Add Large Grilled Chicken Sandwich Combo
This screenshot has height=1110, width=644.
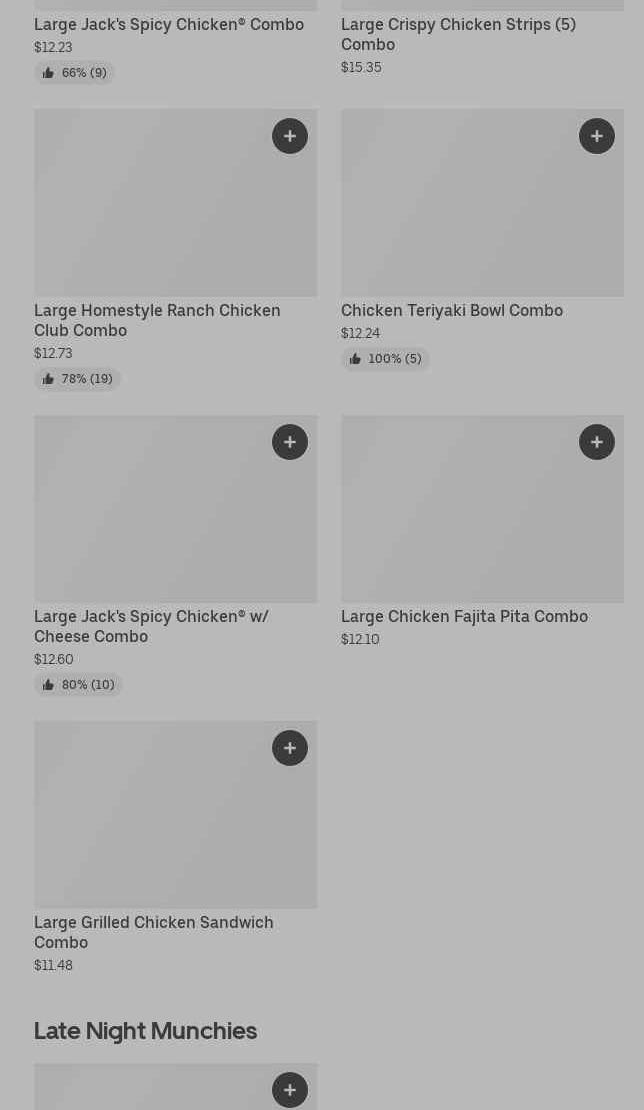coord(290,748)
